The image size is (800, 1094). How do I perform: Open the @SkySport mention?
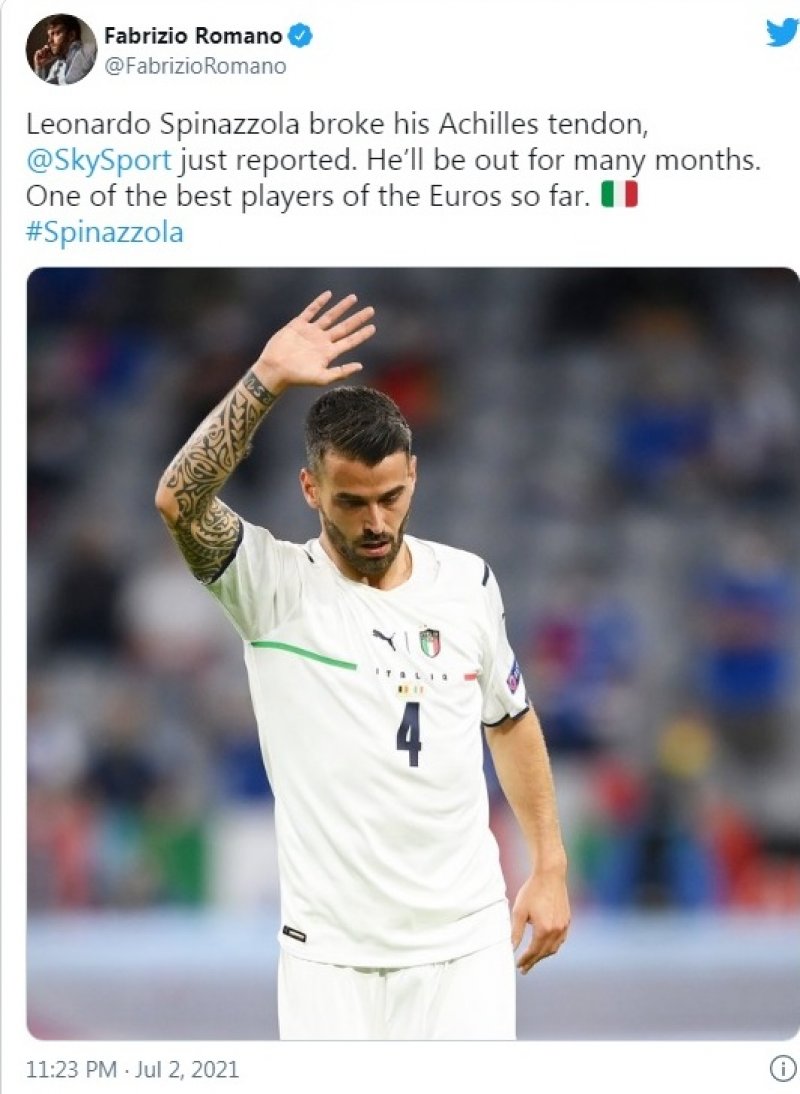[x=98, y=161]
